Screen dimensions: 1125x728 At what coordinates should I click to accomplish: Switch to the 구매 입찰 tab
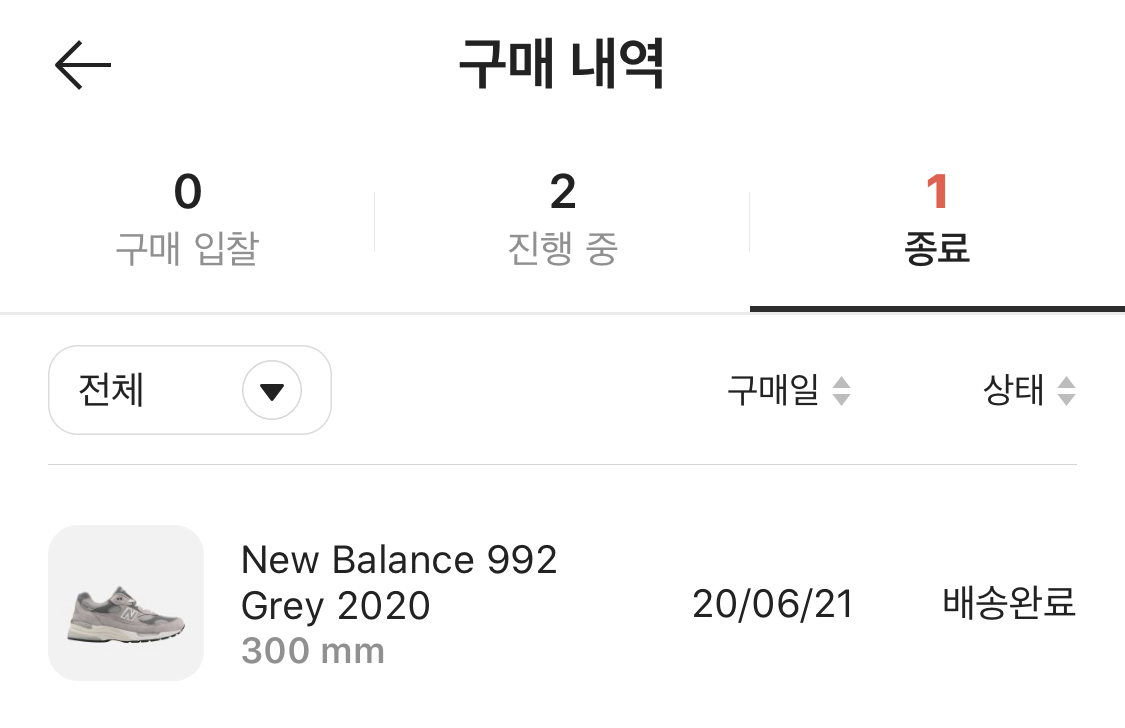pyautogui.click(x=187, y=220)
